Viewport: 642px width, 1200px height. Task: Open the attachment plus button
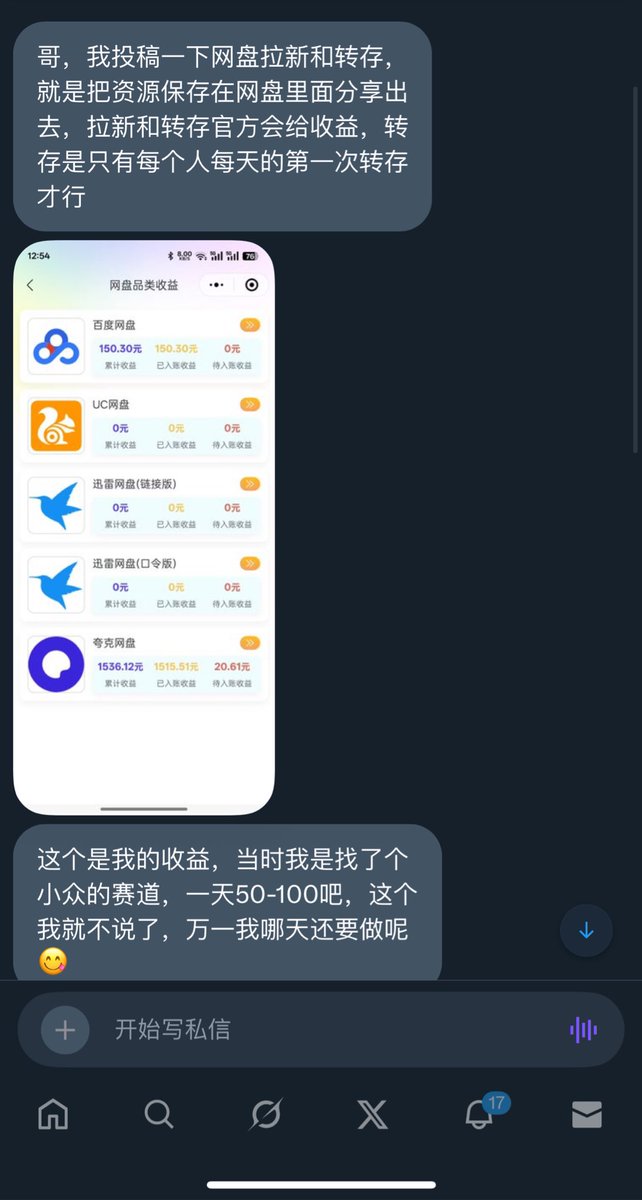pos(65,1030)
